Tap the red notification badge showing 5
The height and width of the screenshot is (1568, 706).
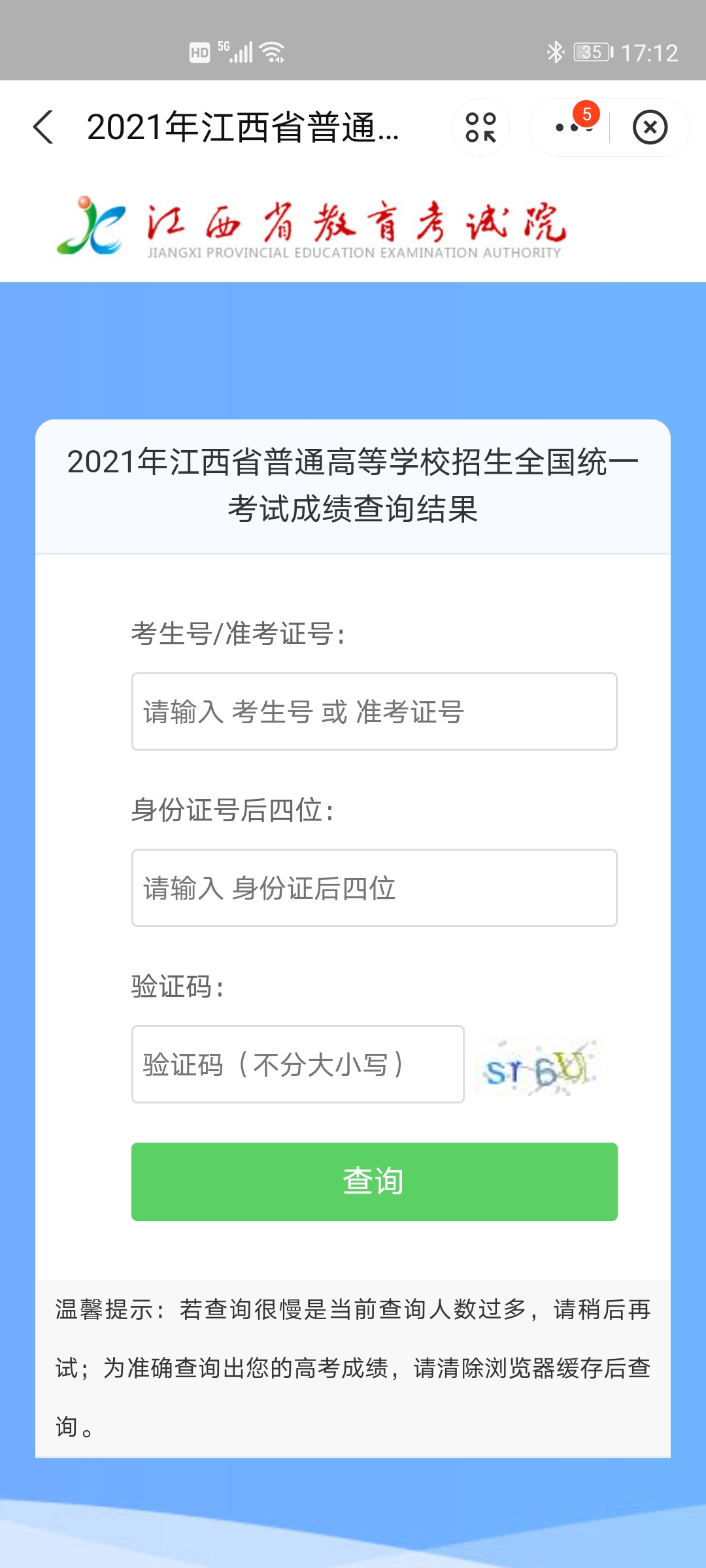[x=586, y=114]
